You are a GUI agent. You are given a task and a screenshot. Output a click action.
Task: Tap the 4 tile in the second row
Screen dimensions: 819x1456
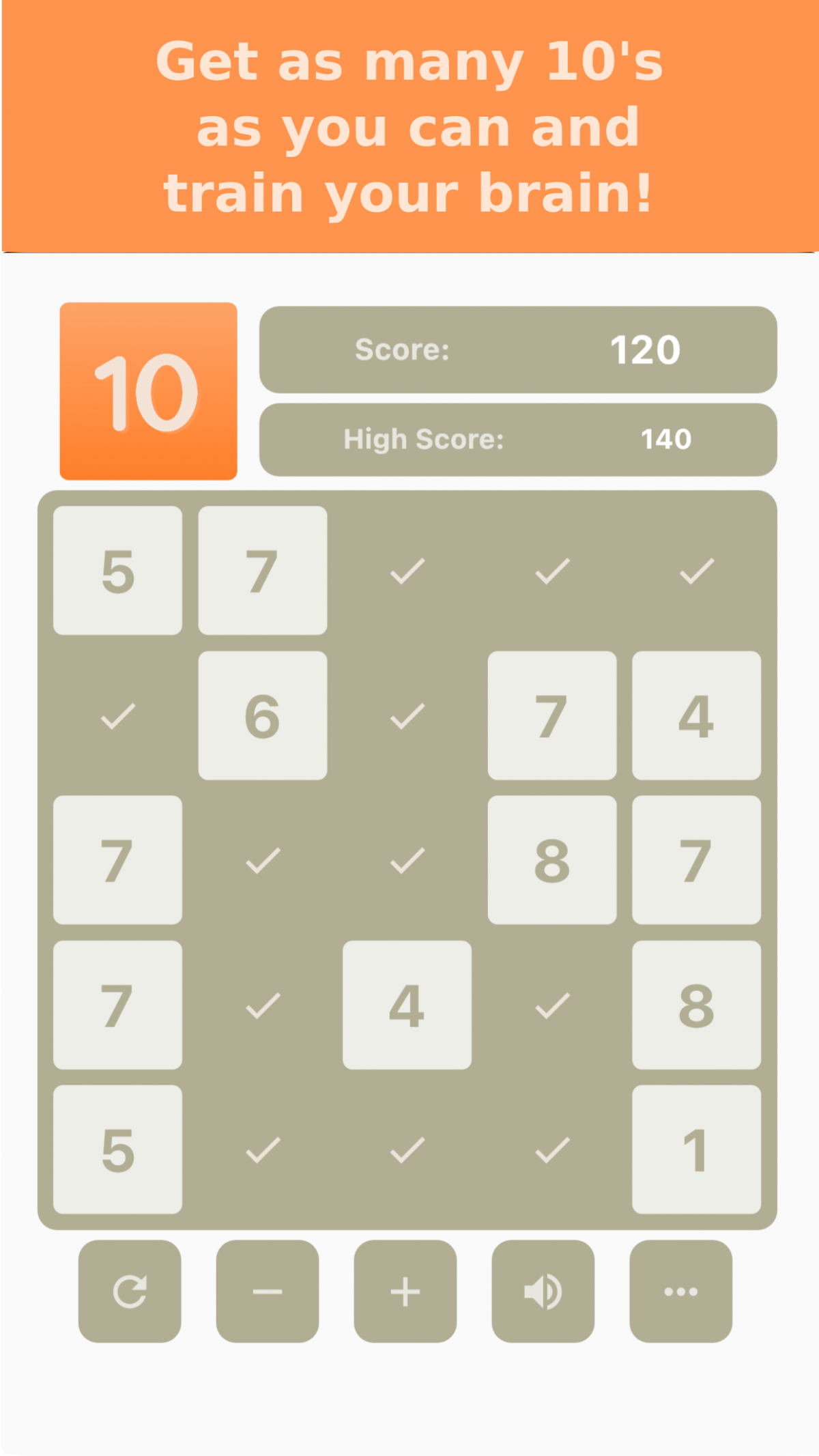pos(696,717)
